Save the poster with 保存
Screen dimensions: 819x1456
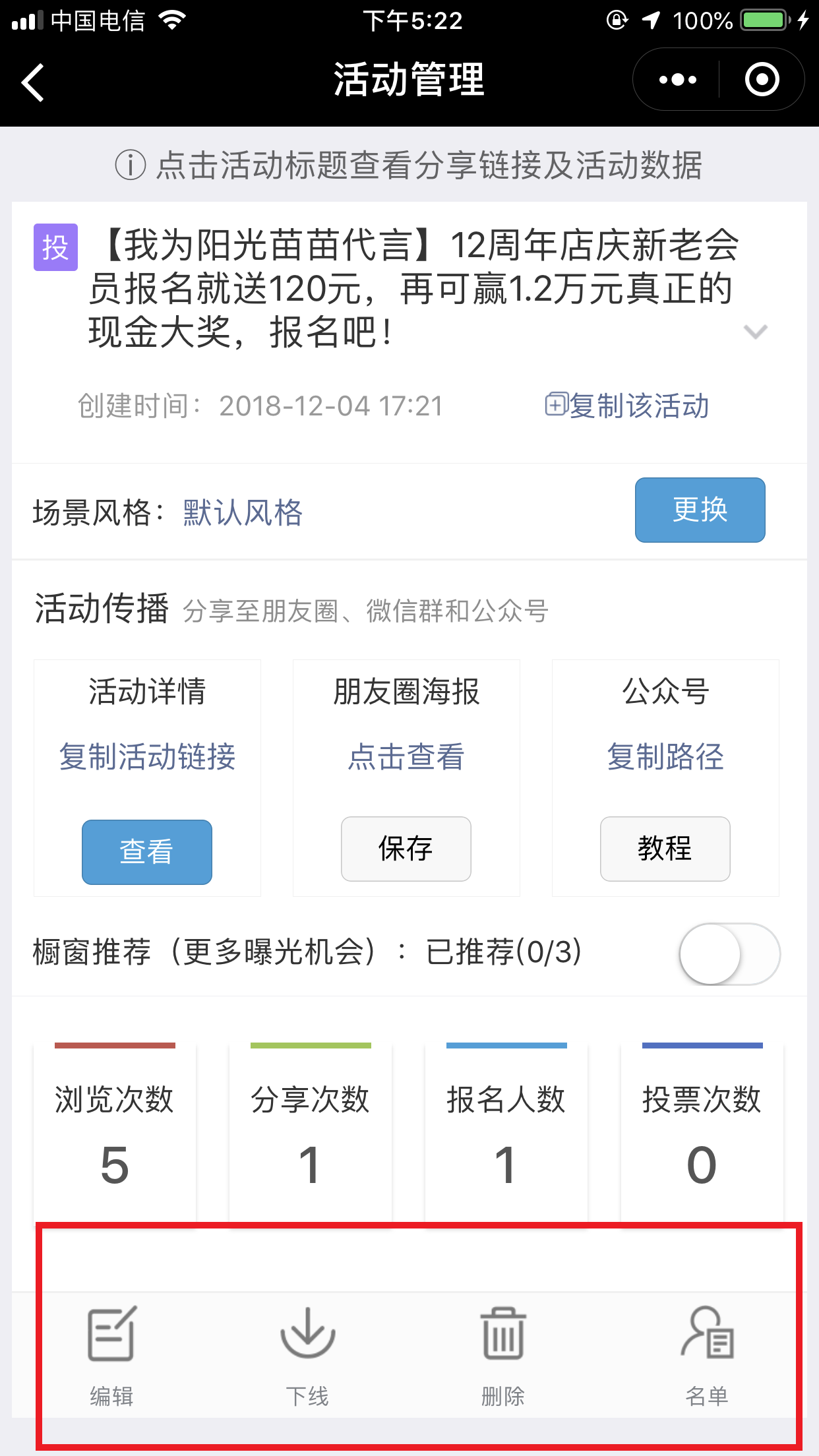coord(406,849)
